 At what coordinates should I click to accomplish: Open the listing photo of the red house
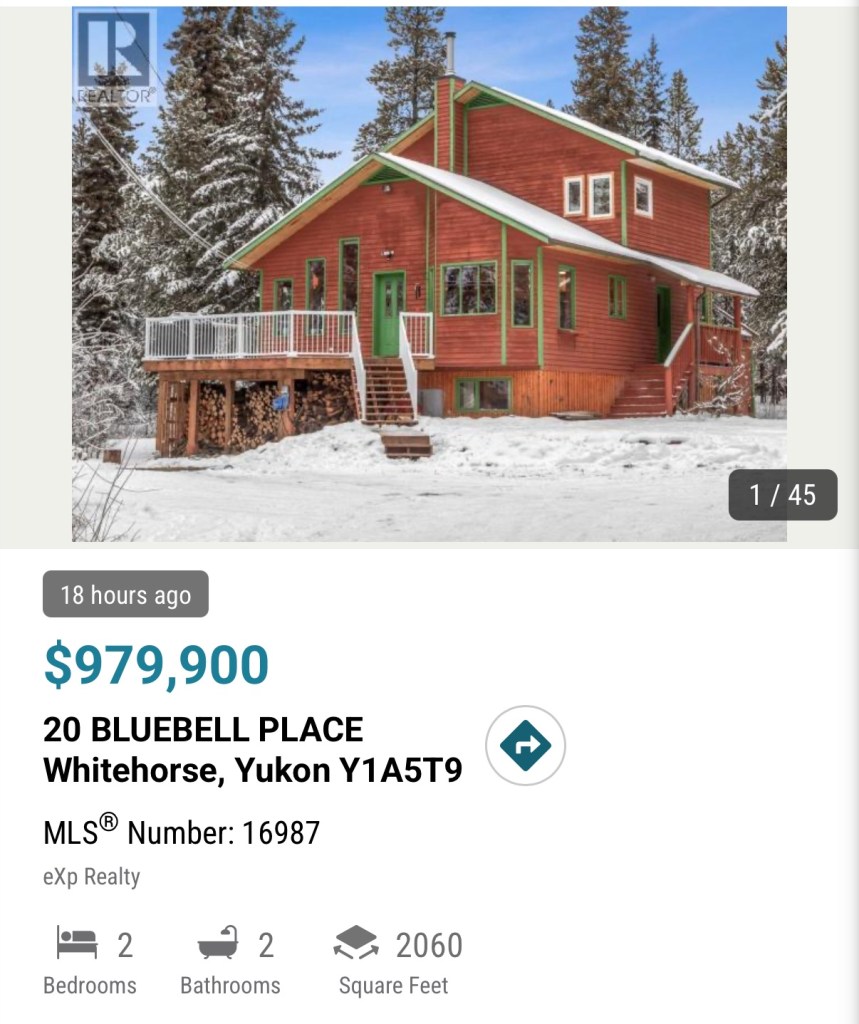tap(429, 274)
